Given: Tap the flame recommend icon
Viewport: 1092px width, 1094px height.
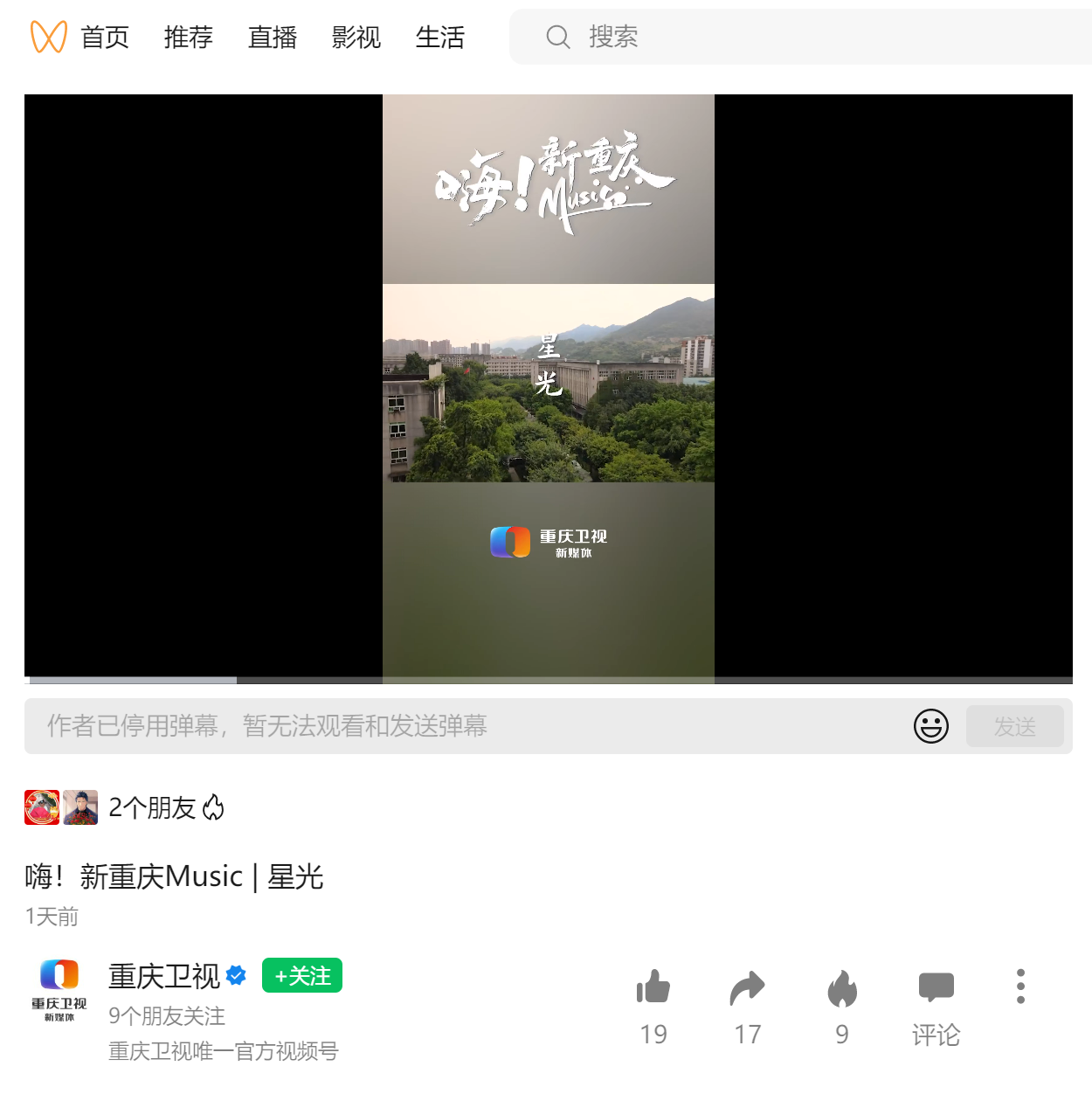Looking at the screenshot, I should coord(842,988).
